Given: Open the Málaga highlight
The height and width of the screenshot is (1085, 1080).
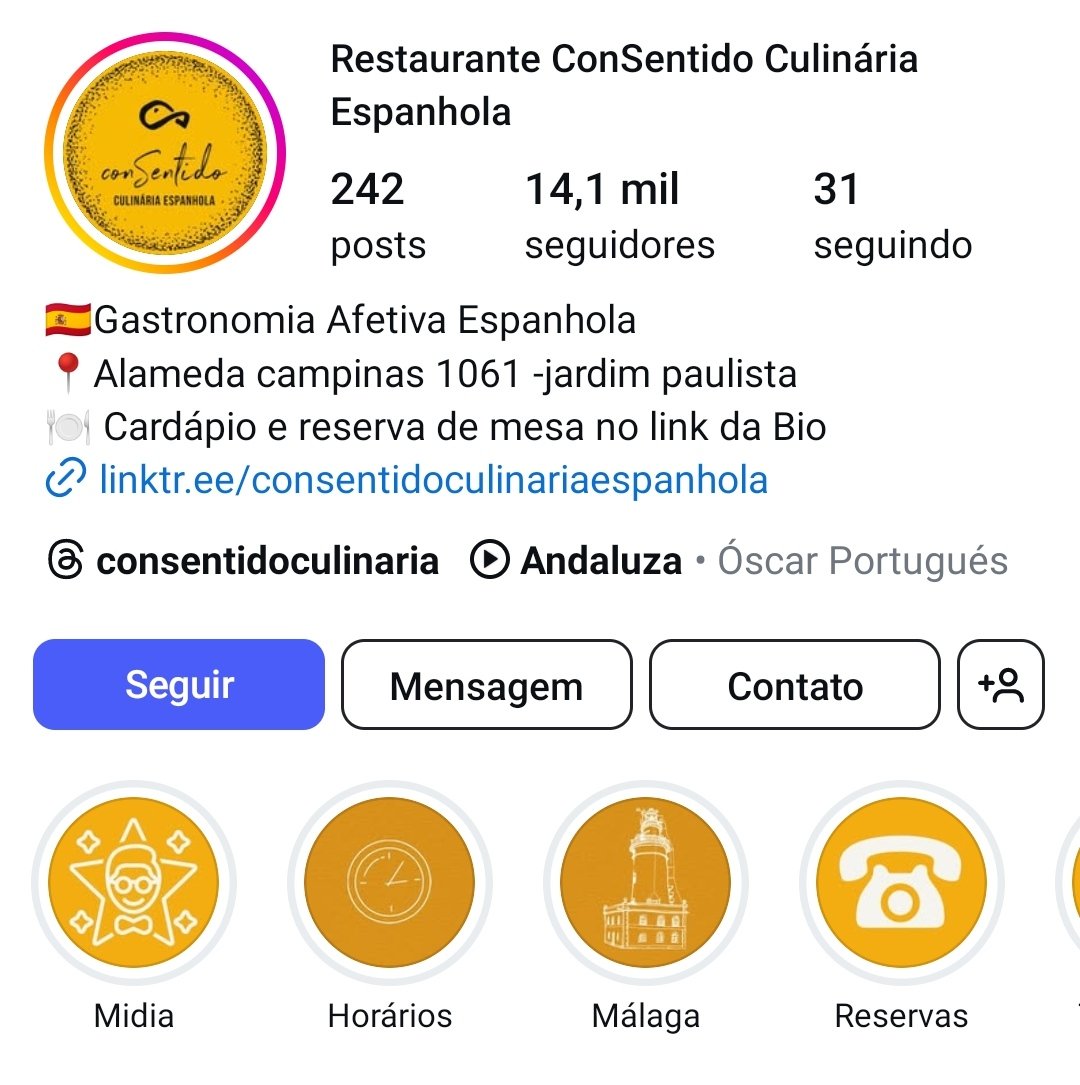Looking at the screenshot, I should 646,882.
